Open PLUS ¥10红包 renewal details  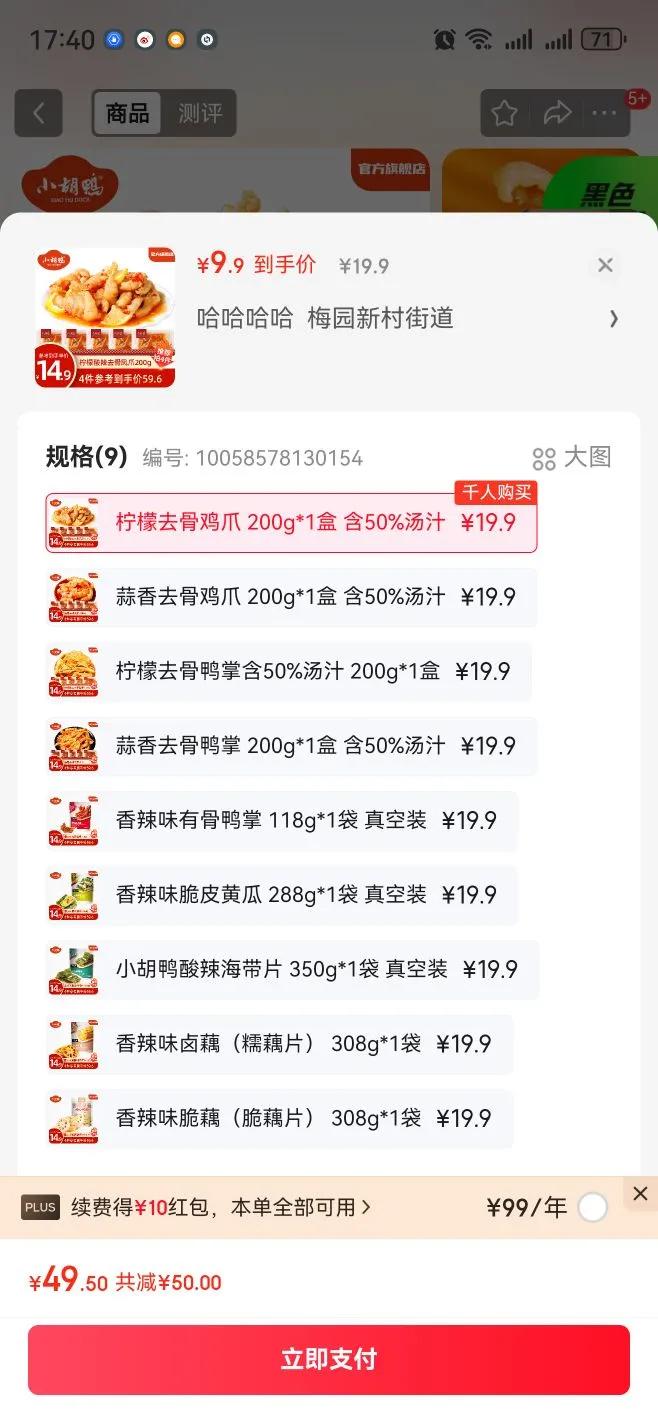(x=220, y=1208)
